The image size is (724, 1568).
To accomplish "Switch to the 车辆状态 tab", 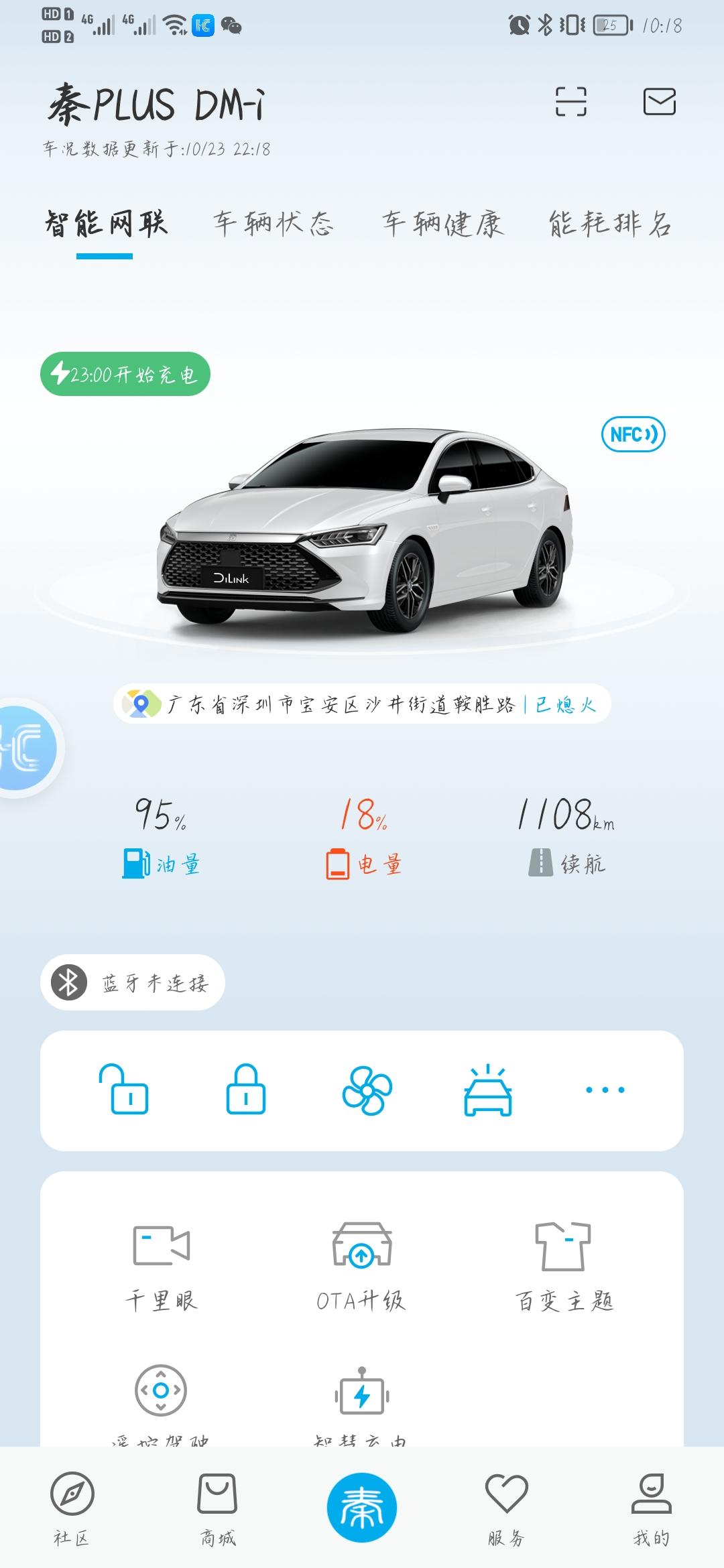I will pos(274,223).
